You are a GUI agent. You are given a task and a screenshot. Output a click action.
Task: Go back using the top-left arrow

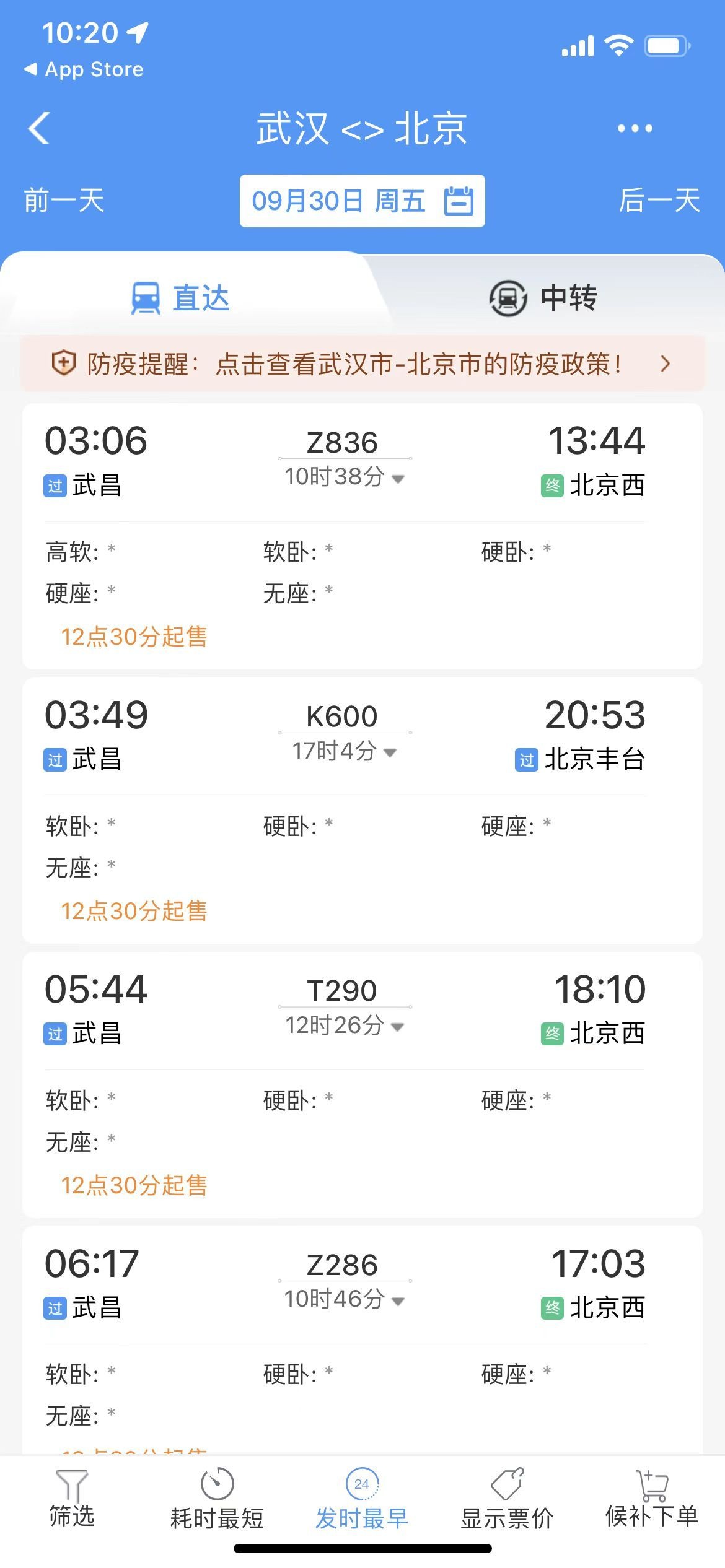39,128
